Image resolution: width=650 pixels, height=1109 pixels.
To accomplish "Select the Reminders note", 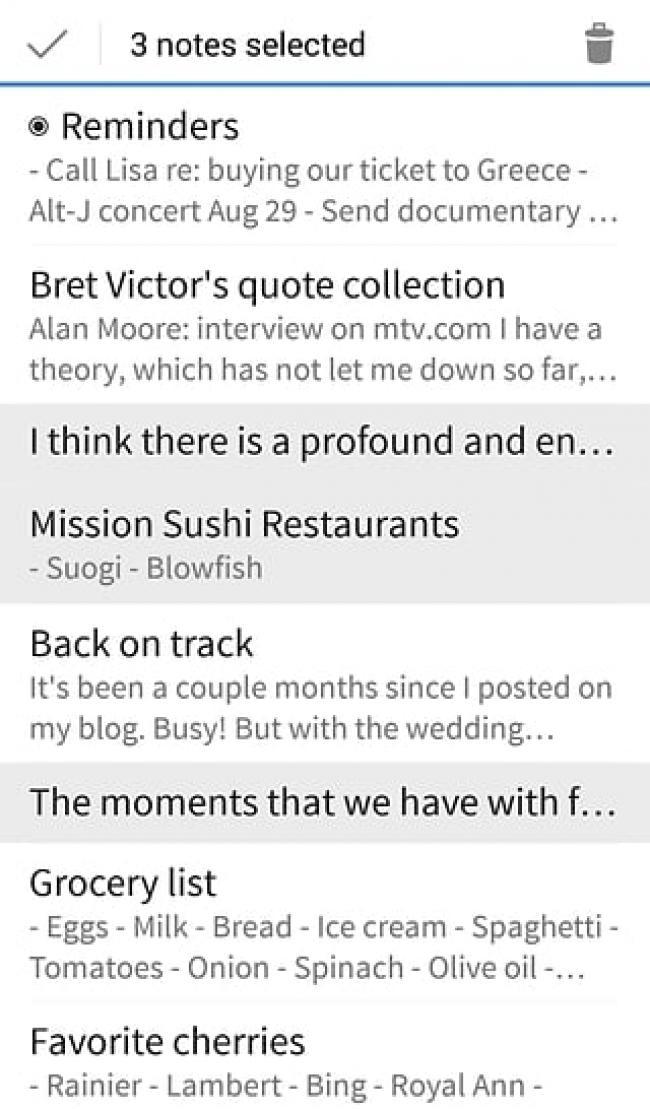I will coord(324,167).
